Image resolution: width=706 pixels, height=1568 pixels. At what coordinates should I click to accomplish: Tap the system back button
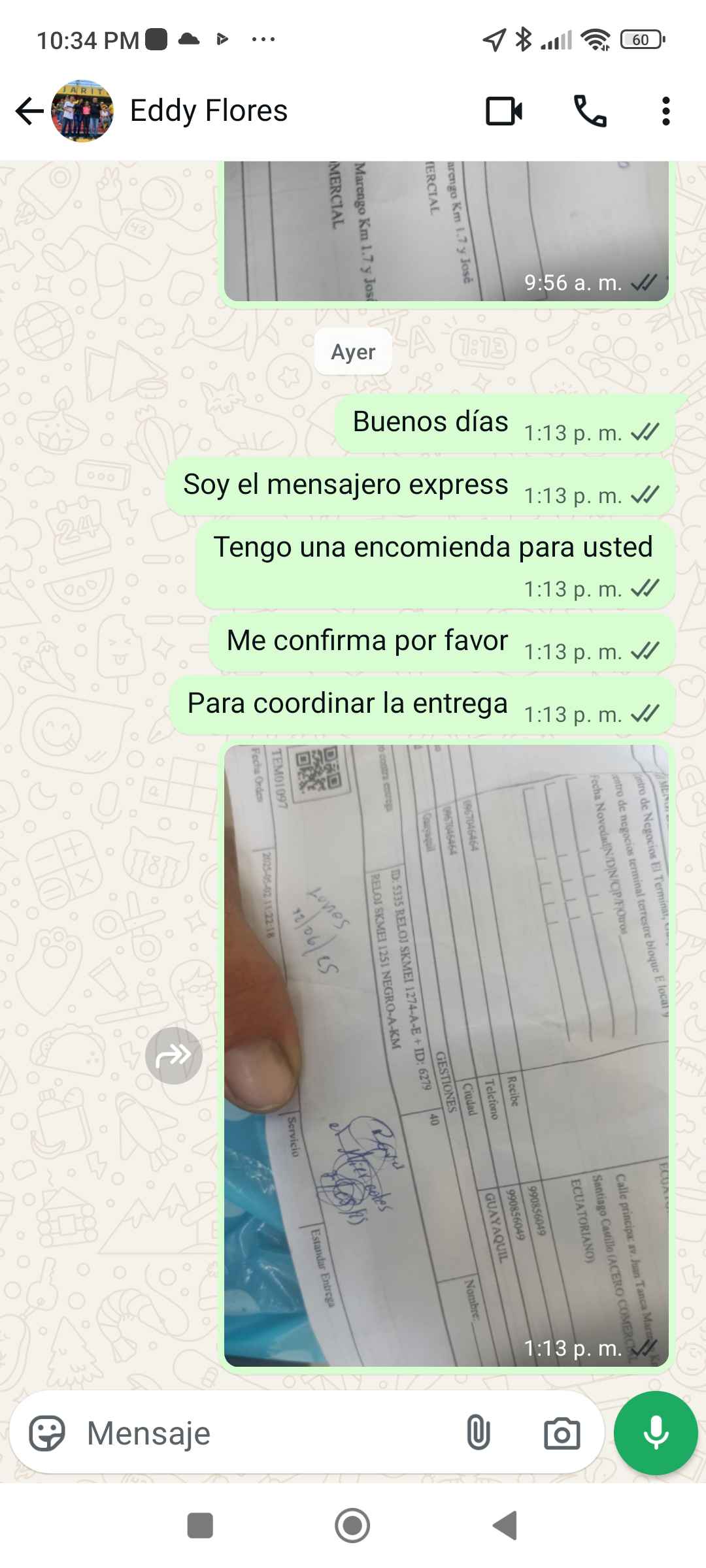click(x=505, y=1526)
